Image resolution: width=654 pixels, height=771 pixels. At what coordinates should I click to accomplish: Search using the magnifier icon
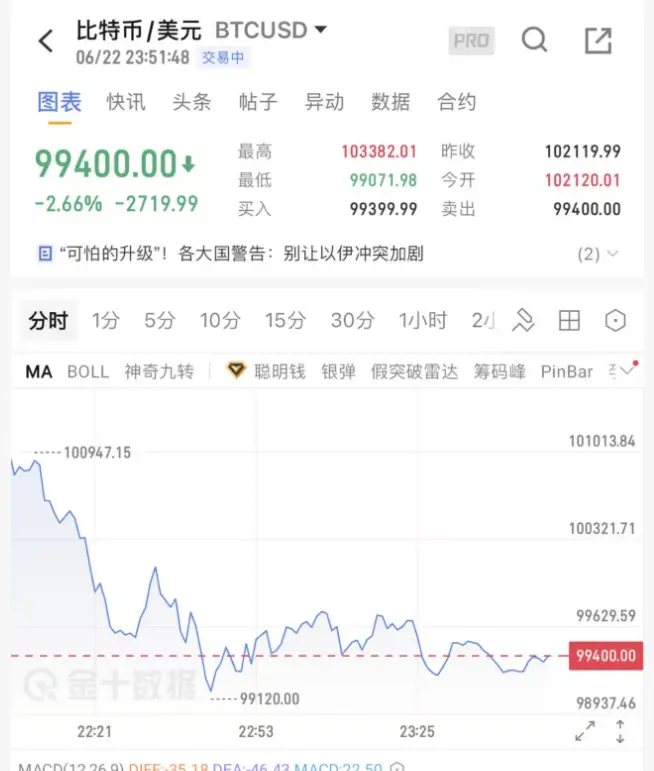pyautogui.click(x=535, y=40)
